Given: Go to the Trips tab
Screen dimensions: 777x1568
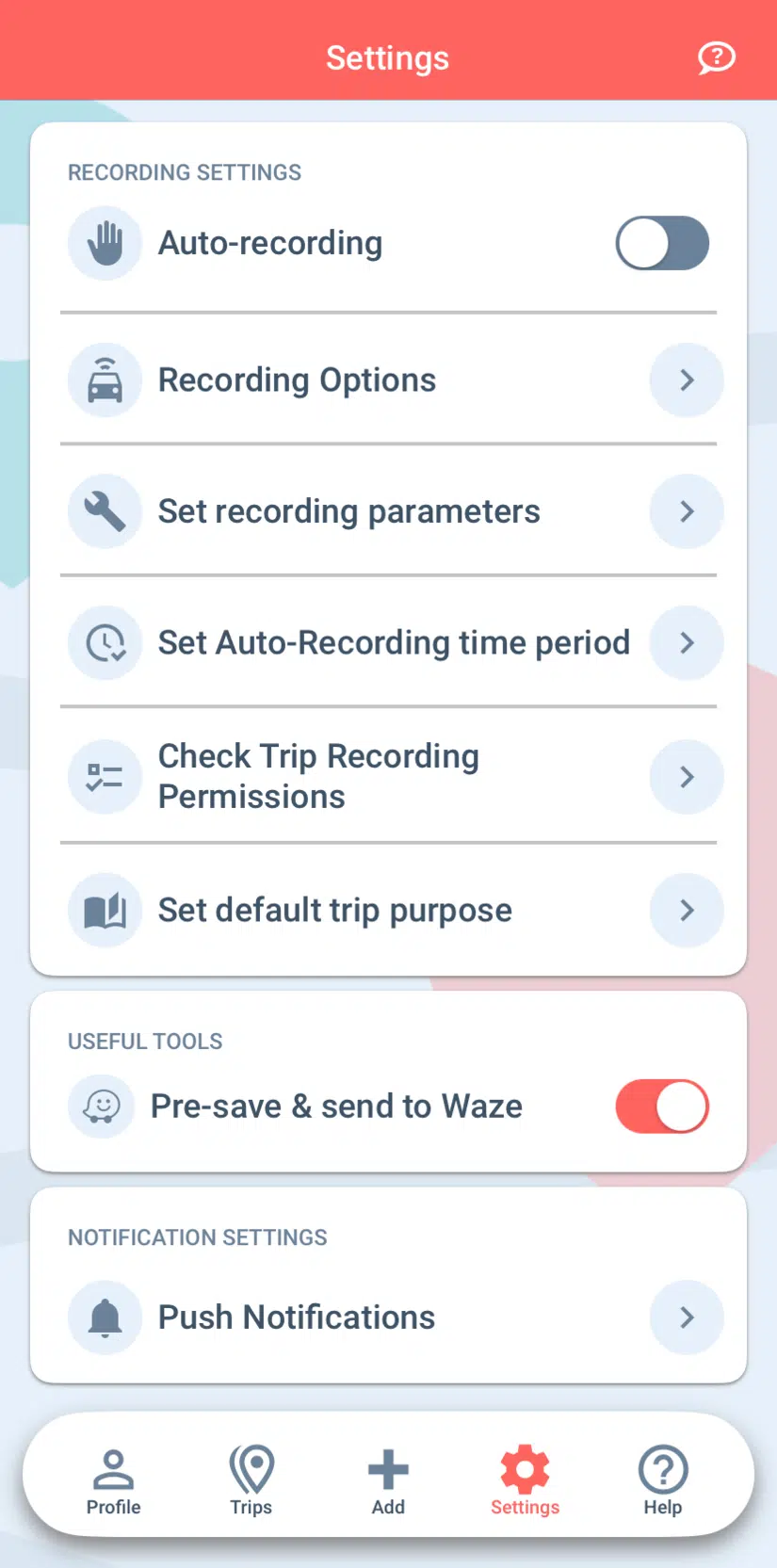Looking at the screenshot, I should pos(251,1481).
